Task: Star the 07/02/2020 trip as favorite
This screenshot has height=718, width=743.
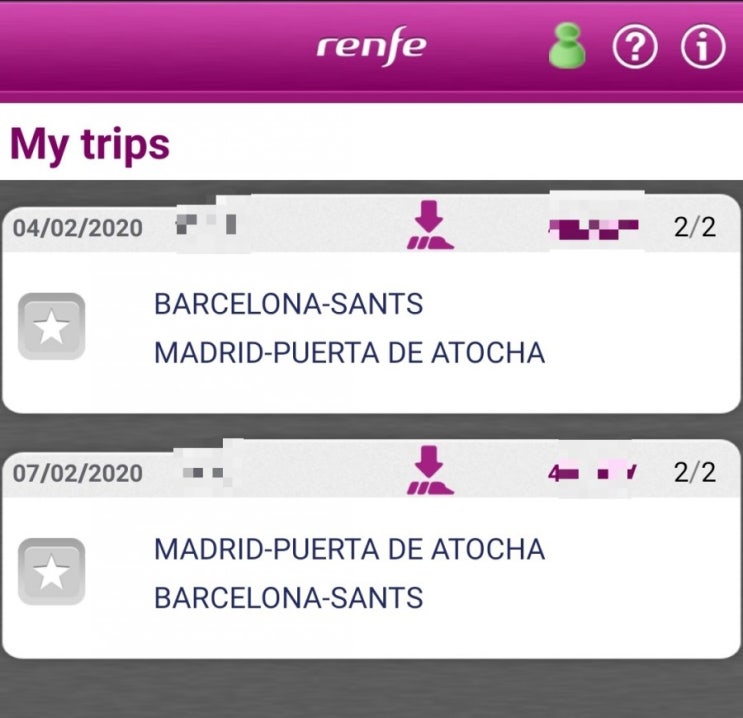Action: [52, 572]
